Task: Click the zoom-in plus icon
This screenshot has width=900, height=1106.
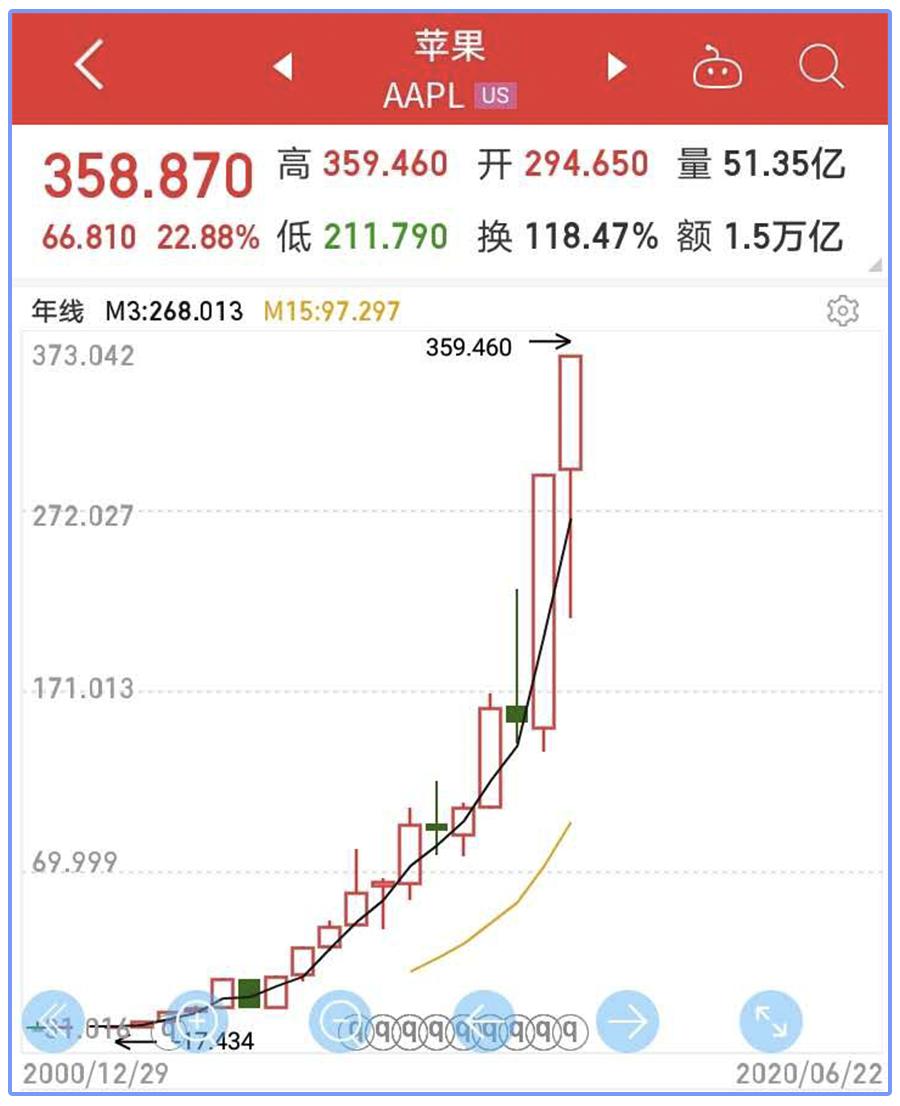Action: point(196,1020)
